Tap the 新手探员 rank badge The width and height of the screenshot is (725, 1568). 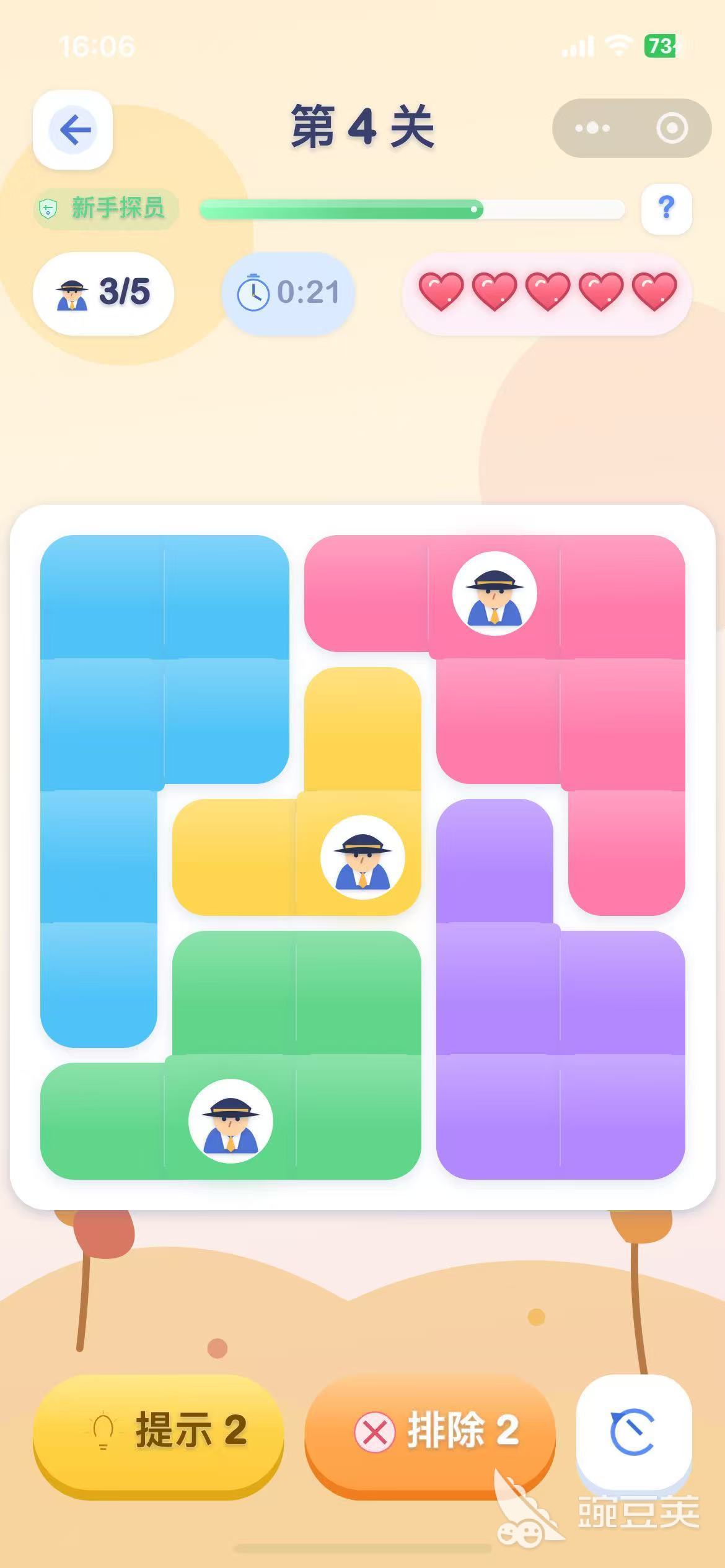105,208
